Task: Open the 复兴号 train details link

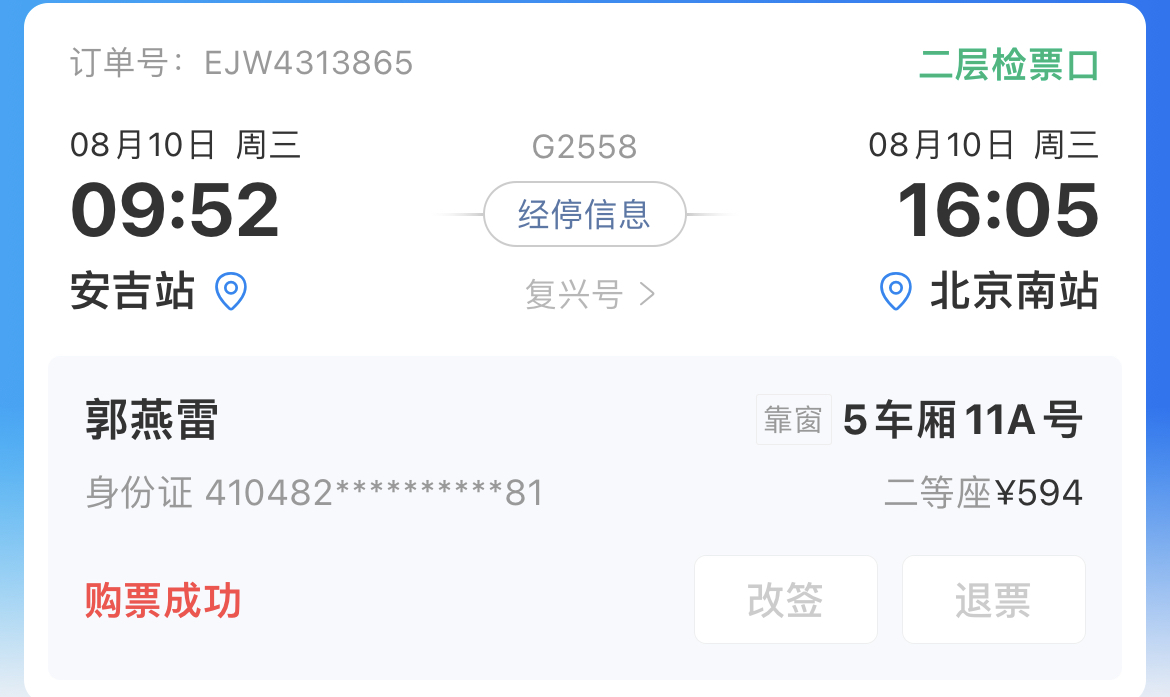Action: point(588,294)
